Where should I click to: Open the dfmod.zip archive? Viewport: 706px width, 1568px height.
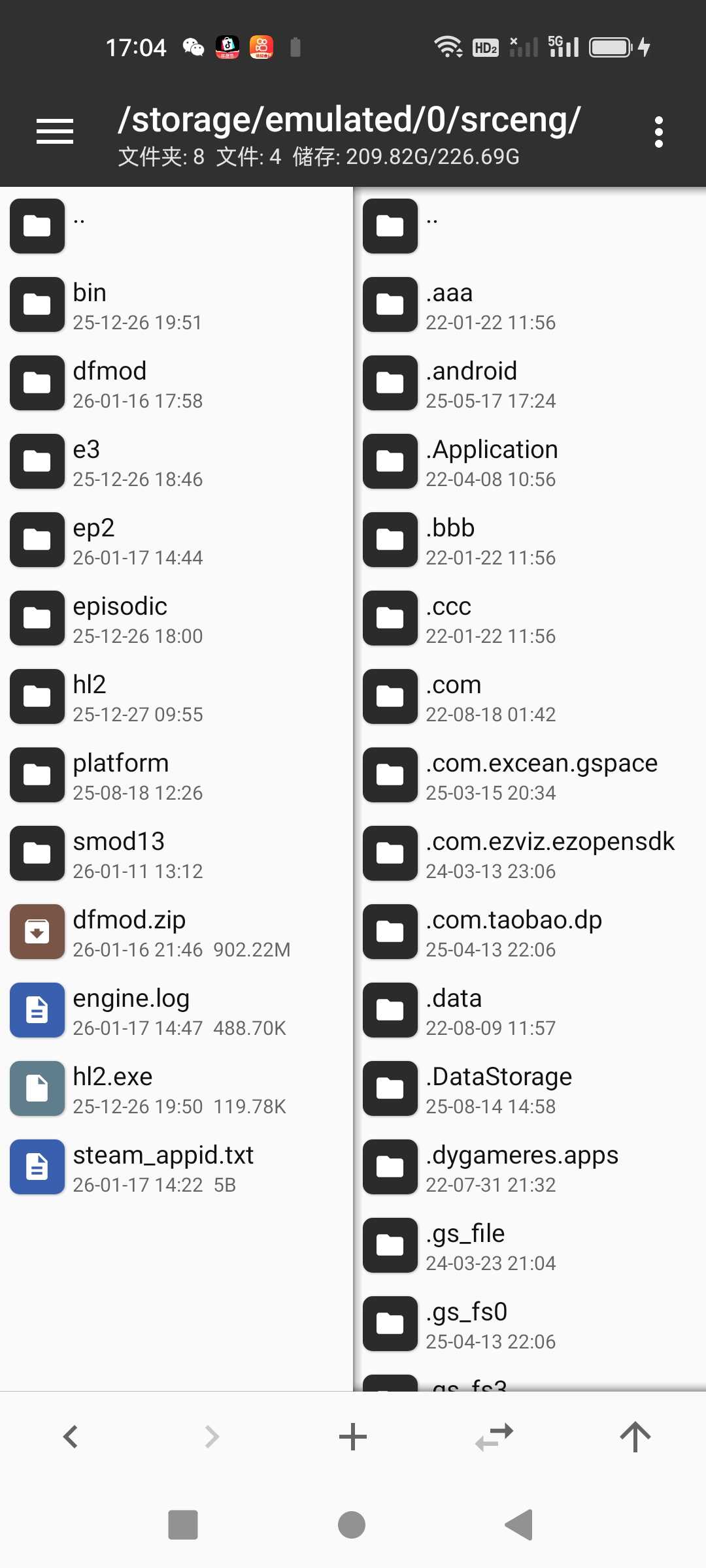(129, 932)
